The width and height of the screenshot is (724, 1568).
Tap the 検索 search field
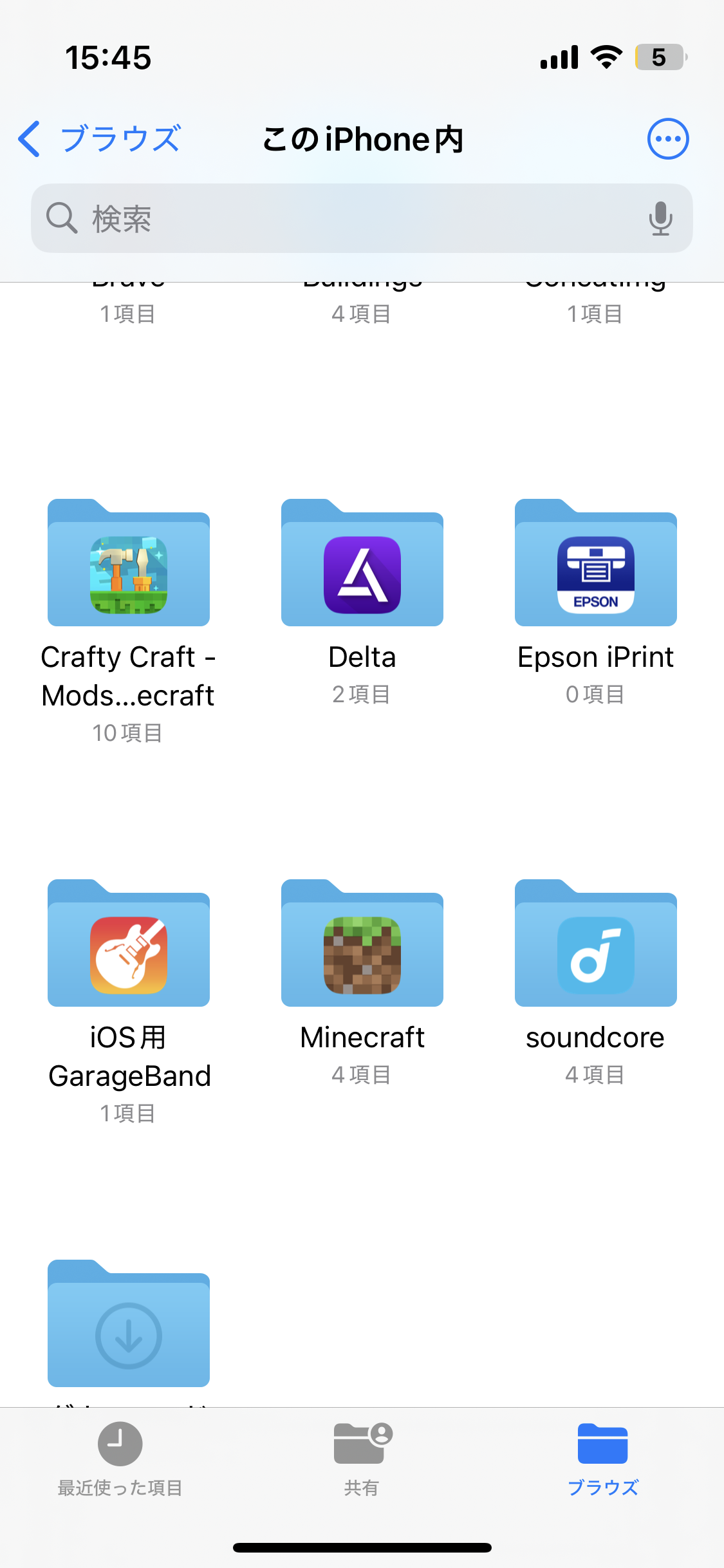(x=348, y=219)
